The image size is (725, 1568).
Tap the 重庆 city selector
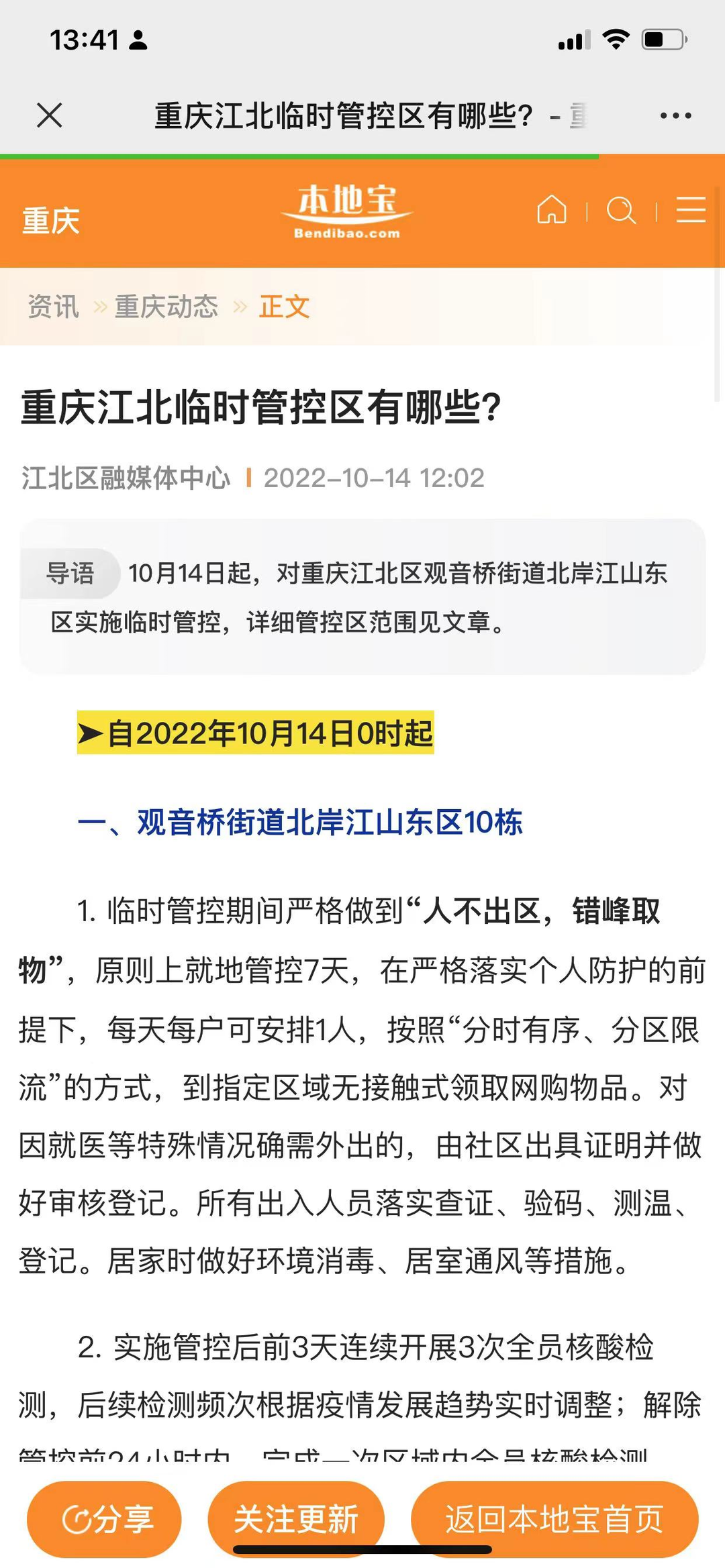(x=51, y=221)
